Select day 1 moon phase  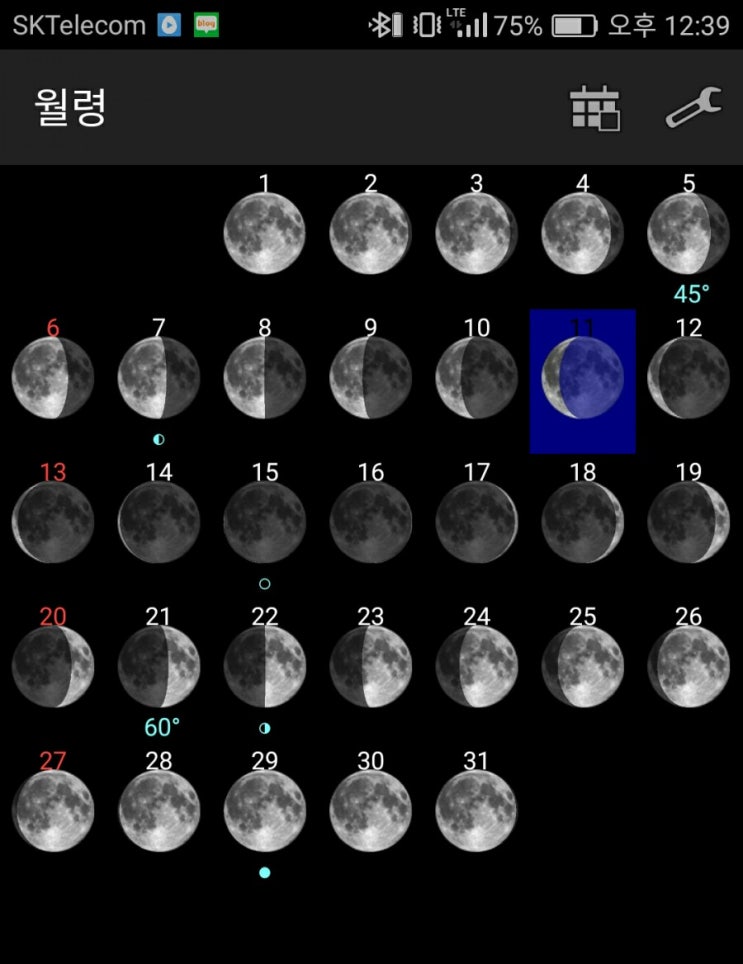pos(264,233)
